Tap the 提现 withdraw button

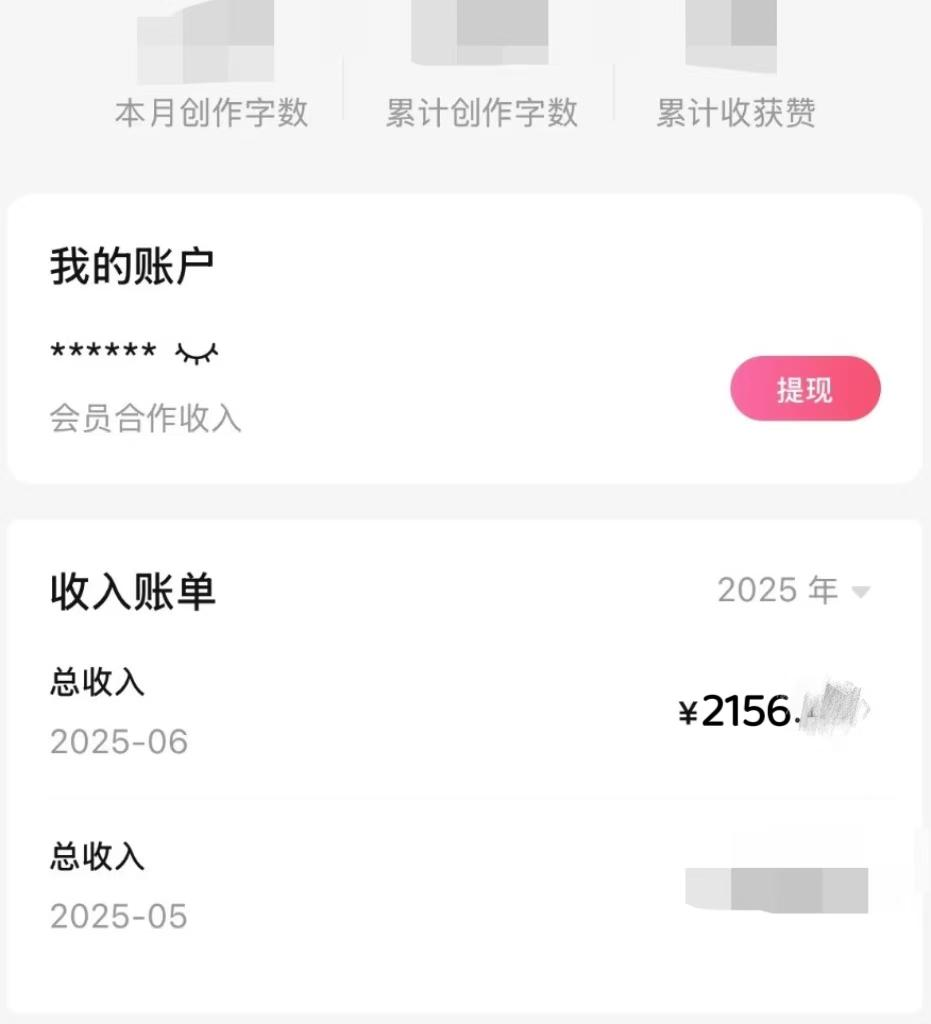pyautogui.click(x=805, y=389)
